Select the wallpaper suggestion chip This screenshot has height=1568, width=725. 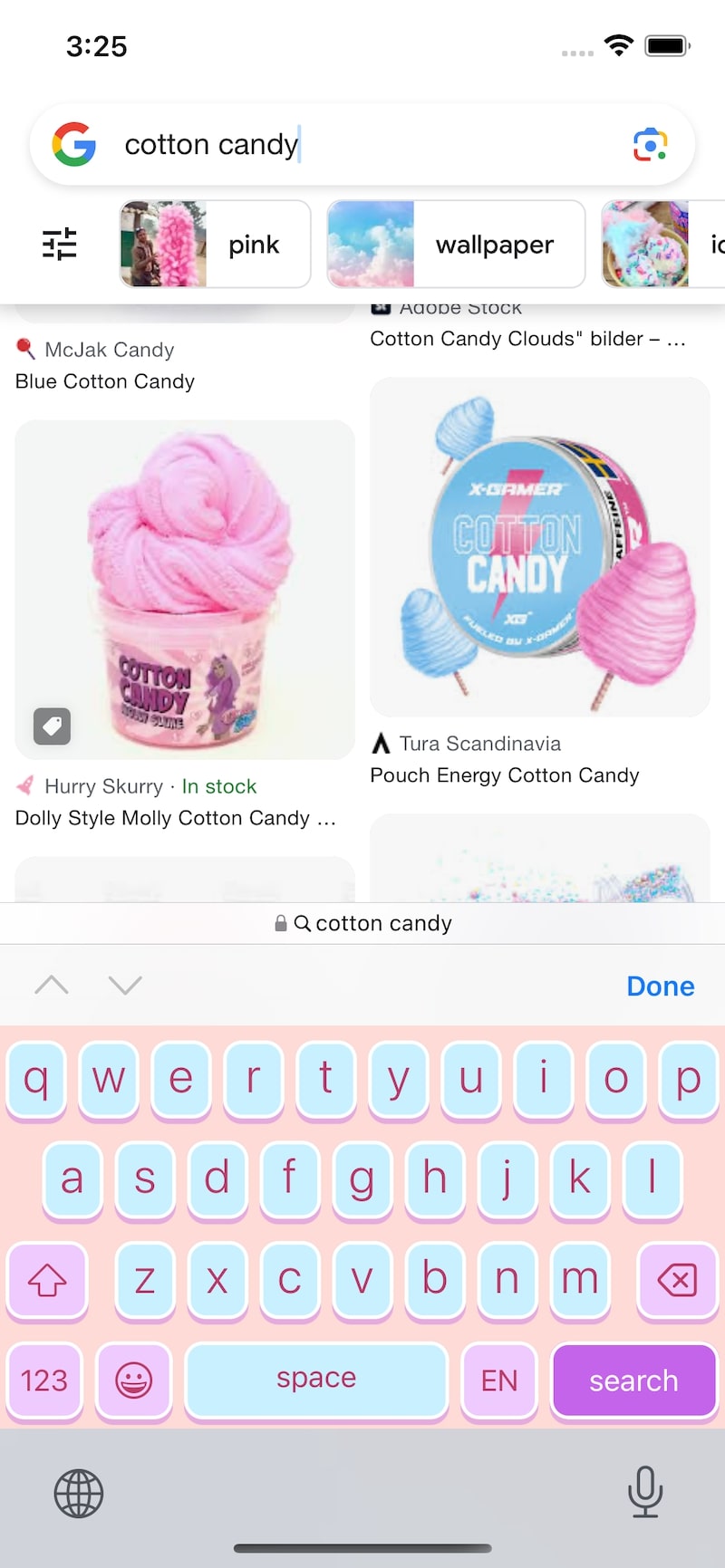(x=456, y=245)
